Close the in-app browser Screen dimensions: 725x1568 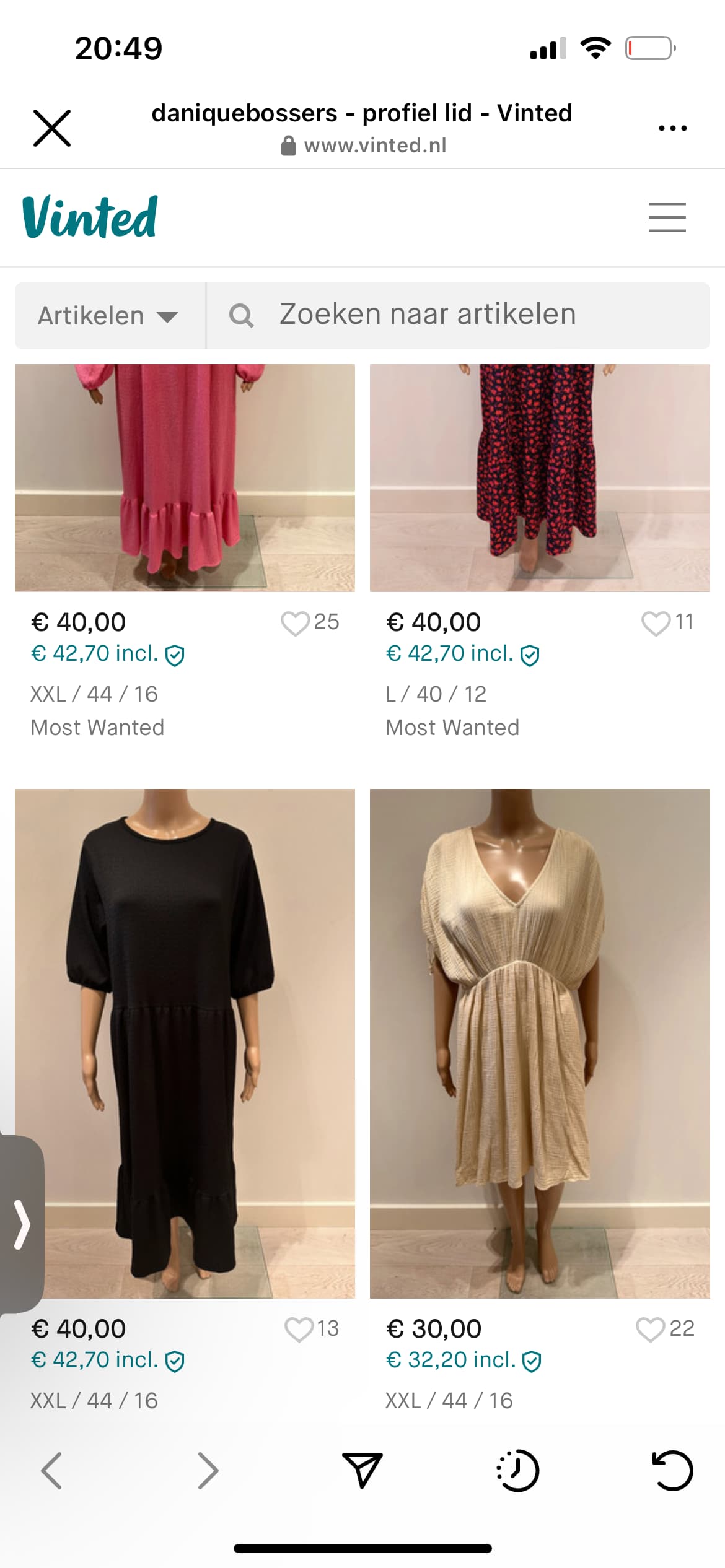(x=52, y=128)
